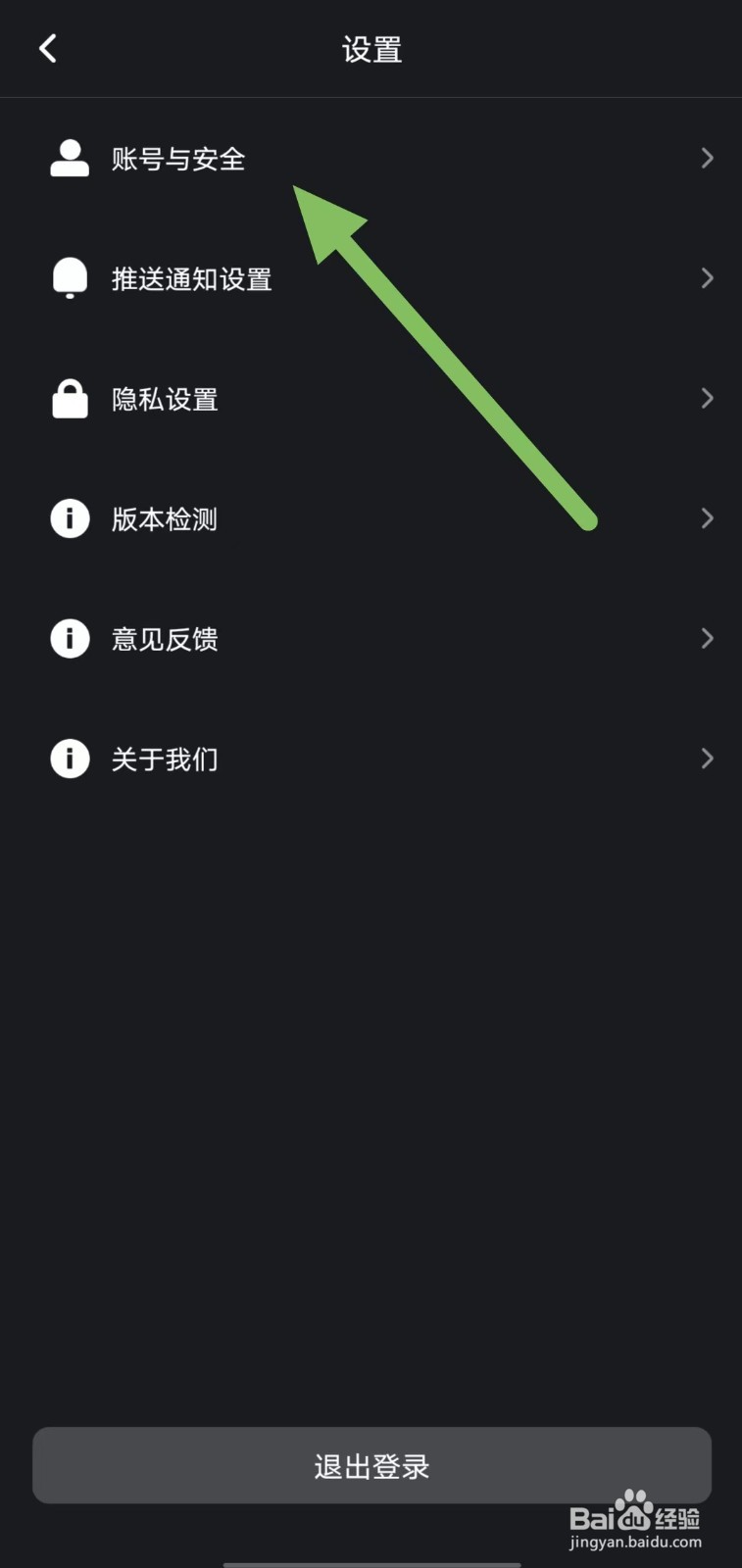This screenshot has height=1568, width=742.
Task: Click the chevron beside 隐私设置
Action: pyautogui.click(x=708, y=398)
